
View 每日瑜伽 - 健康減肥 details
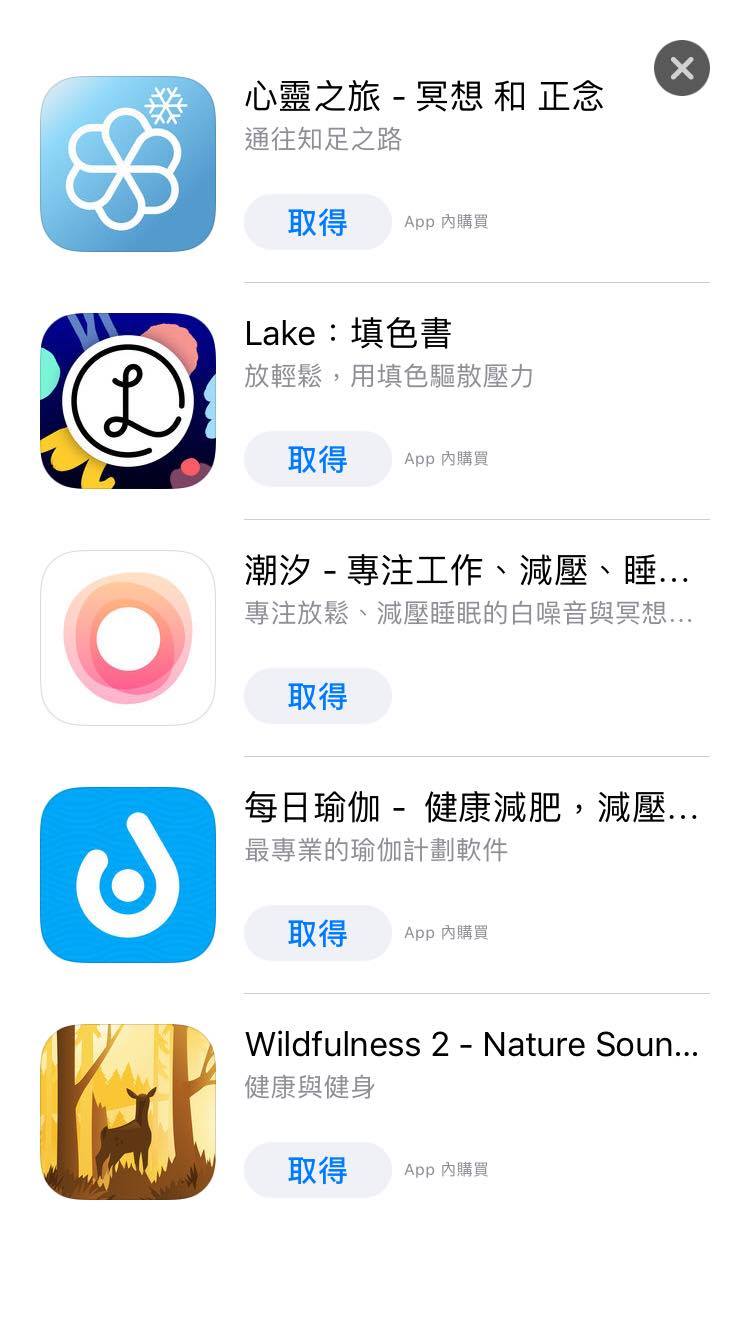pyautogui.click(x=470, y=808)
